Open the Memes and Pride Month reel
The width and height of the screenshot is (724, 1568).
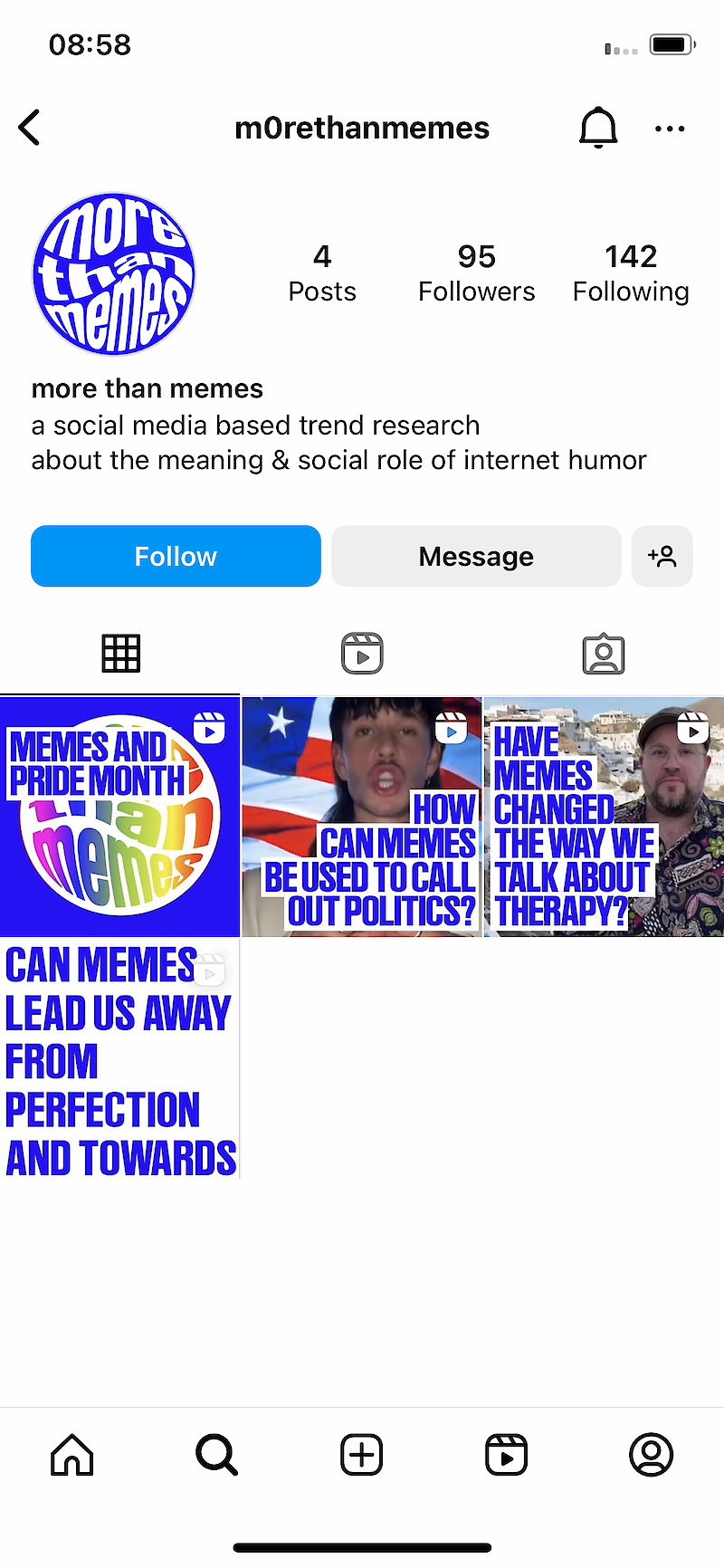[x=119, y=817]
